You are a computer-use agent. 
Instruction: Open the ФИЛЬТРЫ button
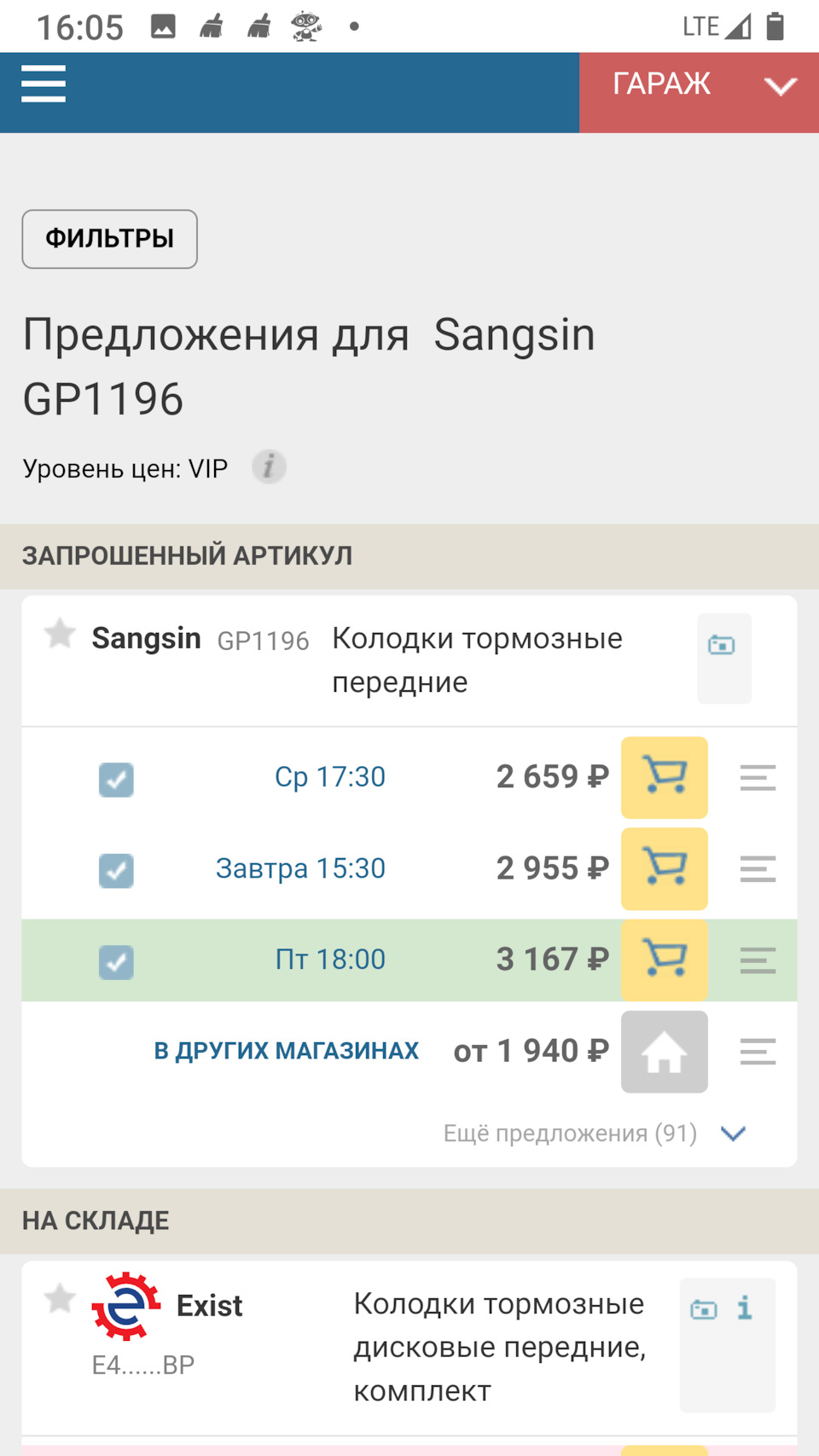(109, 239)
